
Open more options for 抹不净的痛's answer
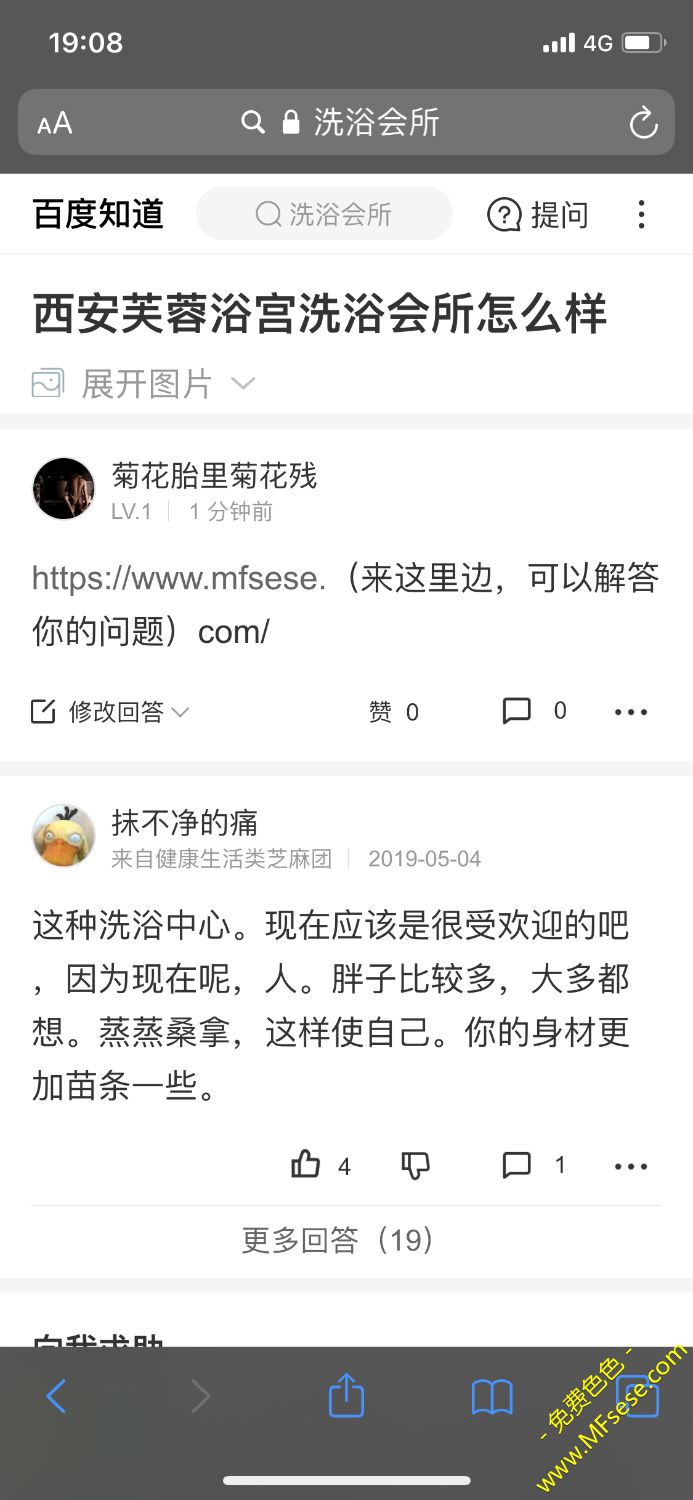pos(631,1166)
